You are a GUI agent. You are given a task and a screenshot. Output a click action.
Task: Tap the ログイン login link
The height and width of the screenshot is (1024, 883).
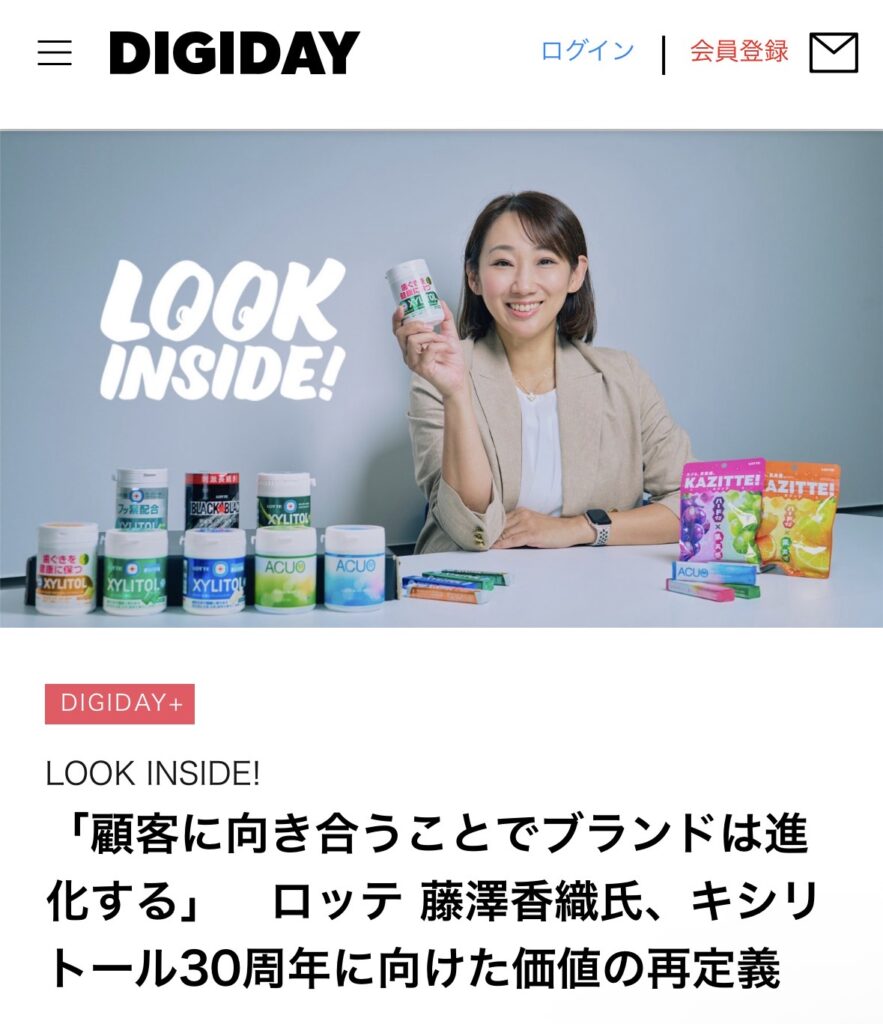[x=587, y=51]
